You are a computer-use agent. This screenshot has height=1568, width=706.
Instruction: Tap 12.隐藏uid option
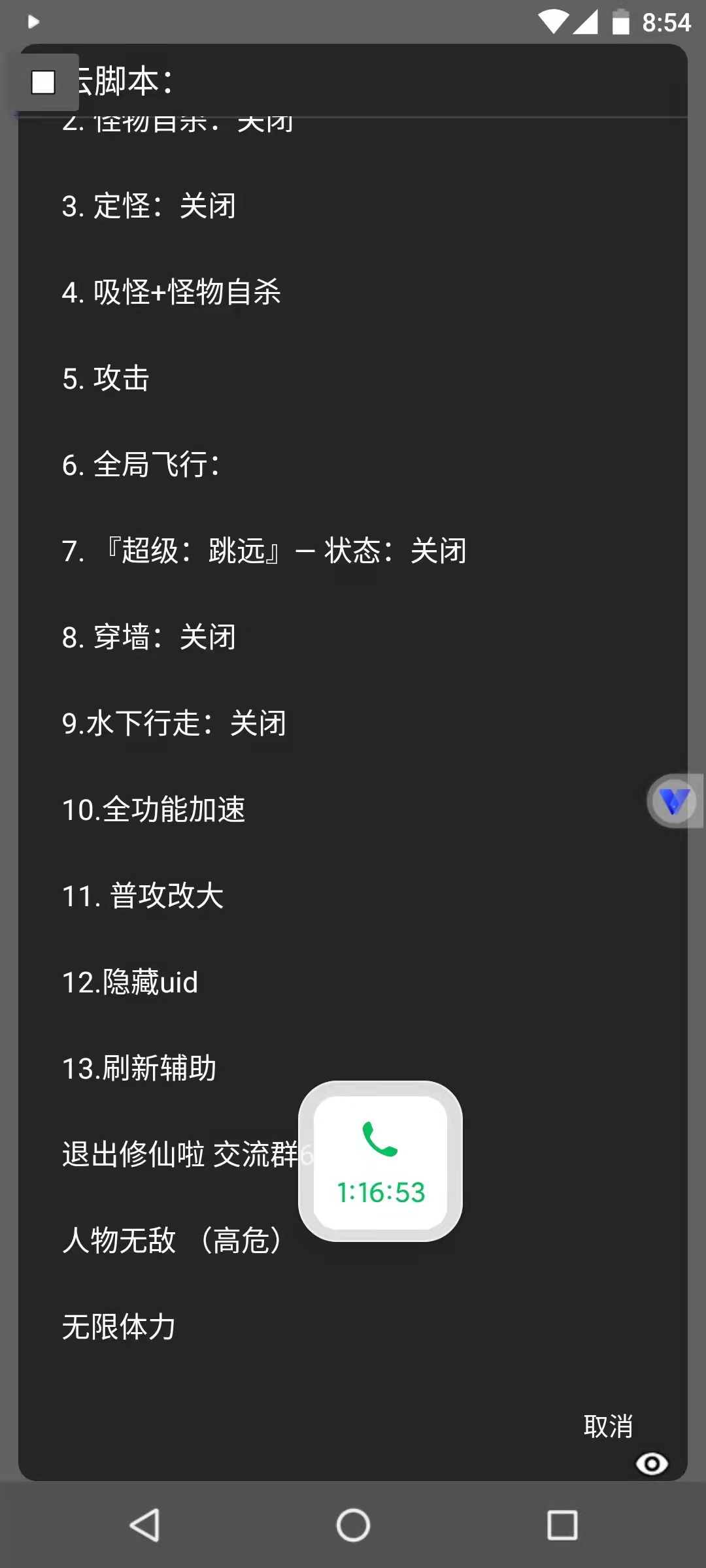coord(130,982)
